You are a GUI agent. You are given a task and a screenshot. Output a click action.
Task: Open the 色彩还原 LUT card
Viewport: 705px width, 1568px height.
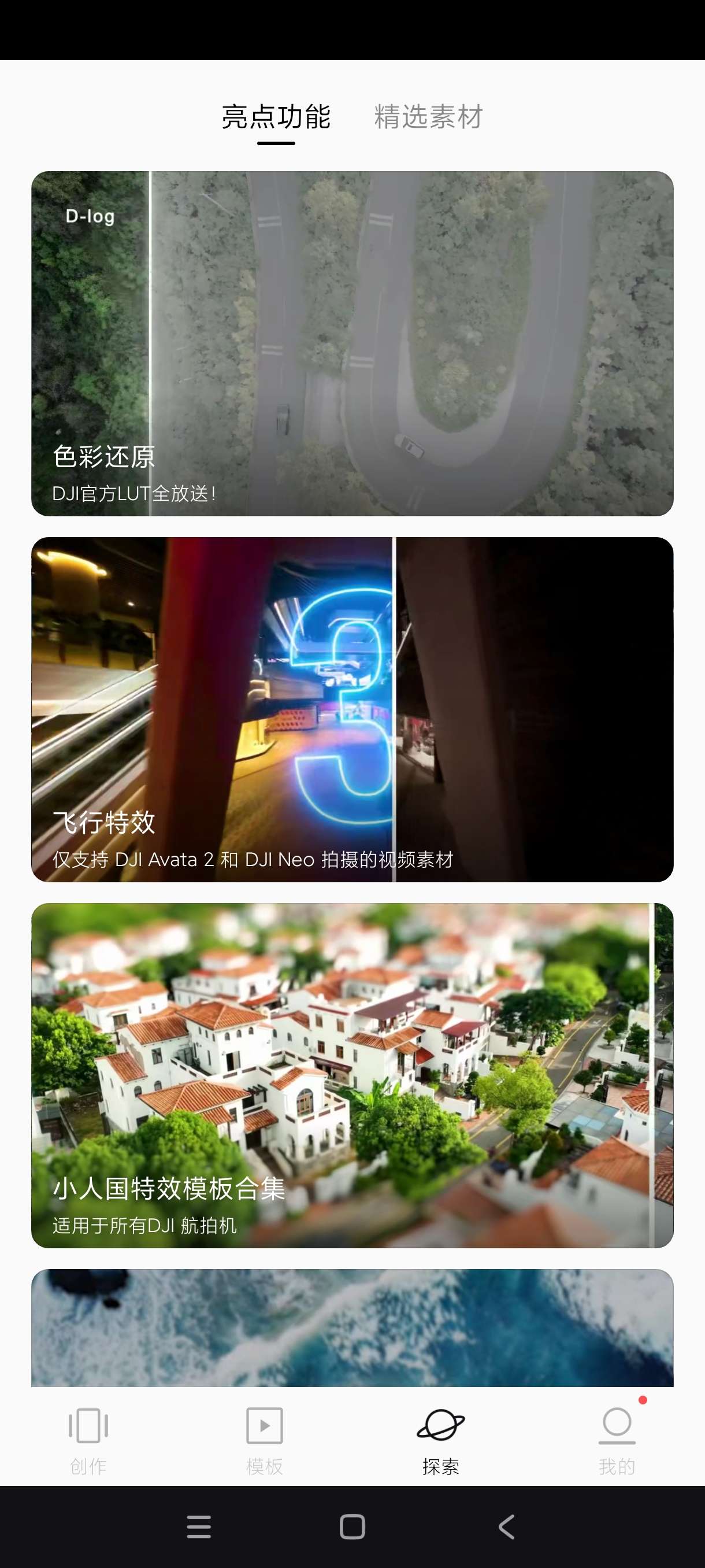(x=352, y=343)
